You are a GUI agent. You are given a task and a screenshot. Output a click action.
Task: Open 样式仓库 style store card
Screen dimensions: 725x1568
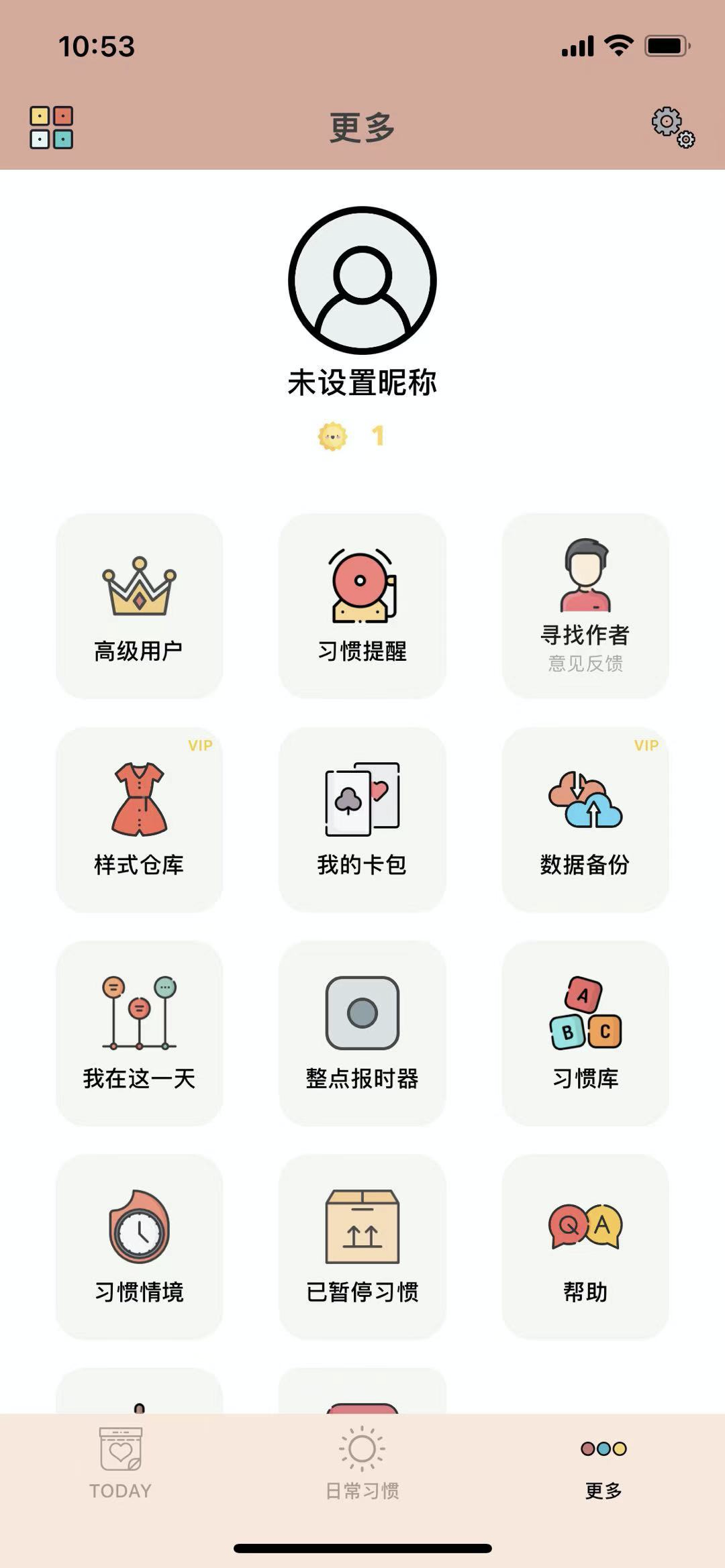[139, 819]
